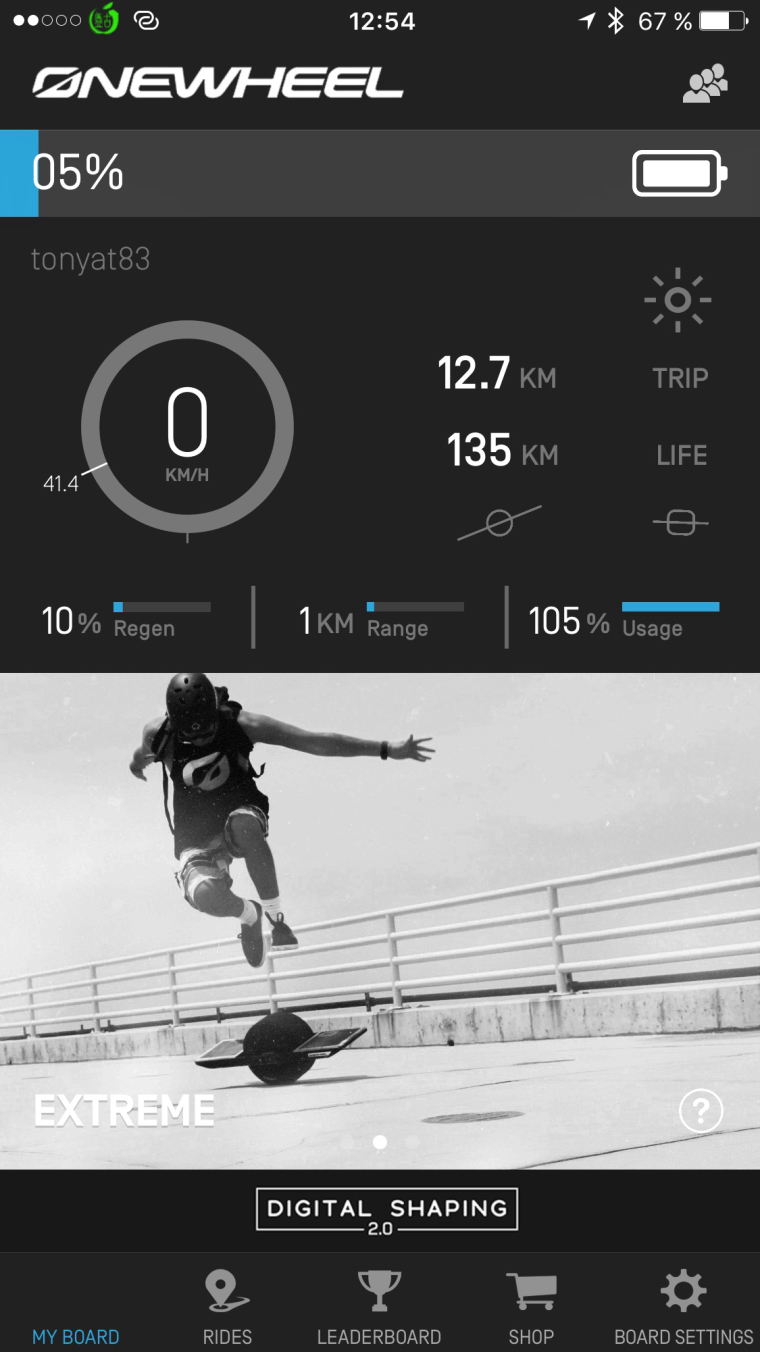Tap the Onewheel logo in the header
Viewport: 760px width, 1352px height.
pyautogui.click(x=220, y=84)
